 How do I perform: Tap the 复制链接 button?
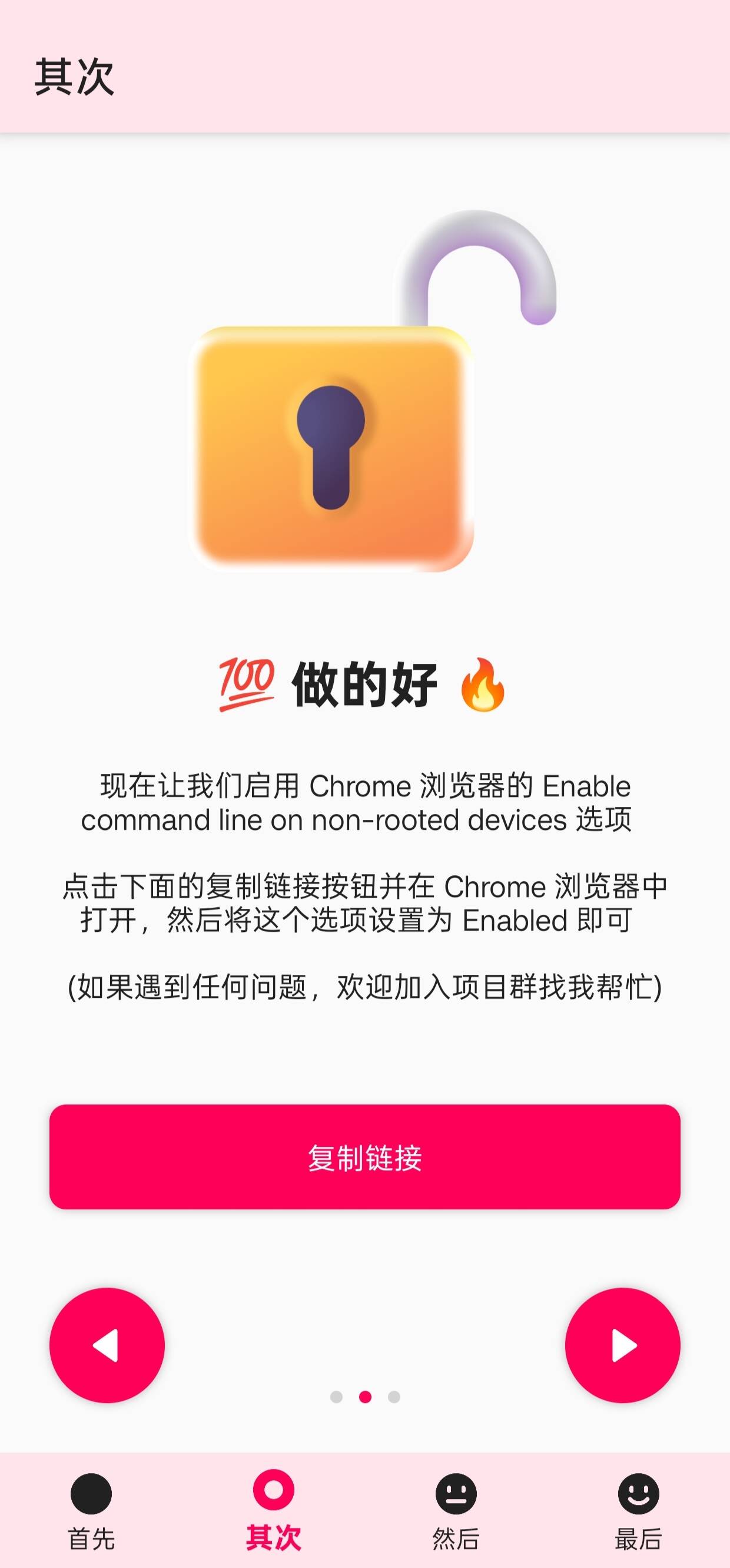[364, 1156]
